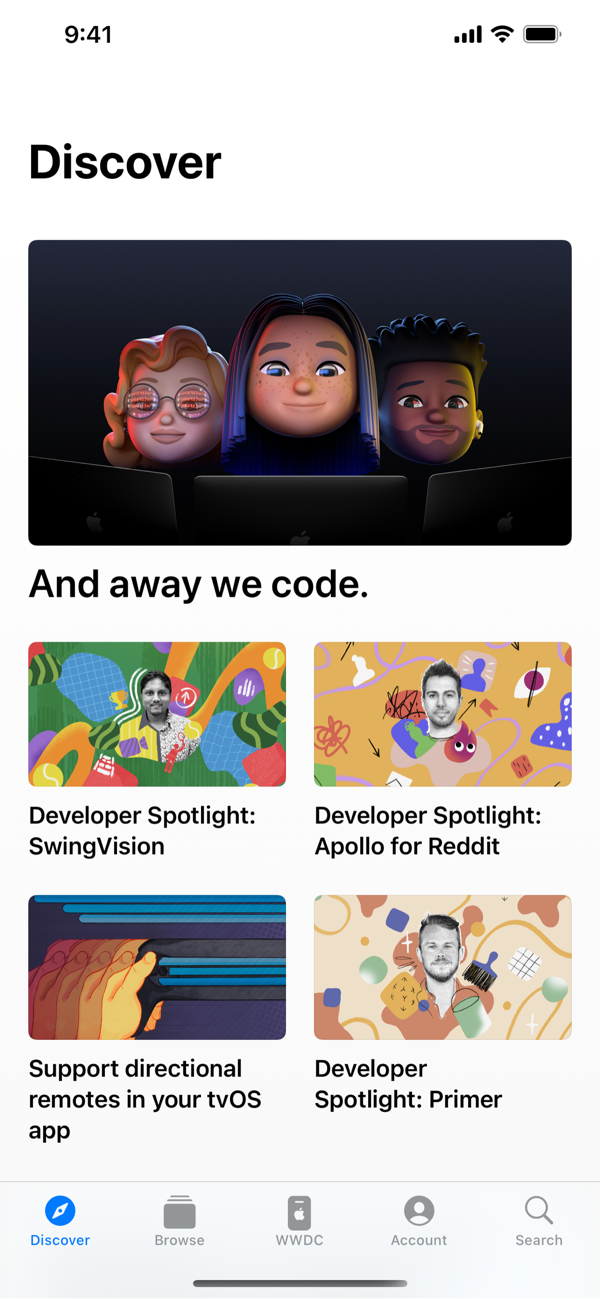Image resolution: width=600 pixels, height=1299 pixels.
Task: Switch to the Browse tab
Action: 180,1221
